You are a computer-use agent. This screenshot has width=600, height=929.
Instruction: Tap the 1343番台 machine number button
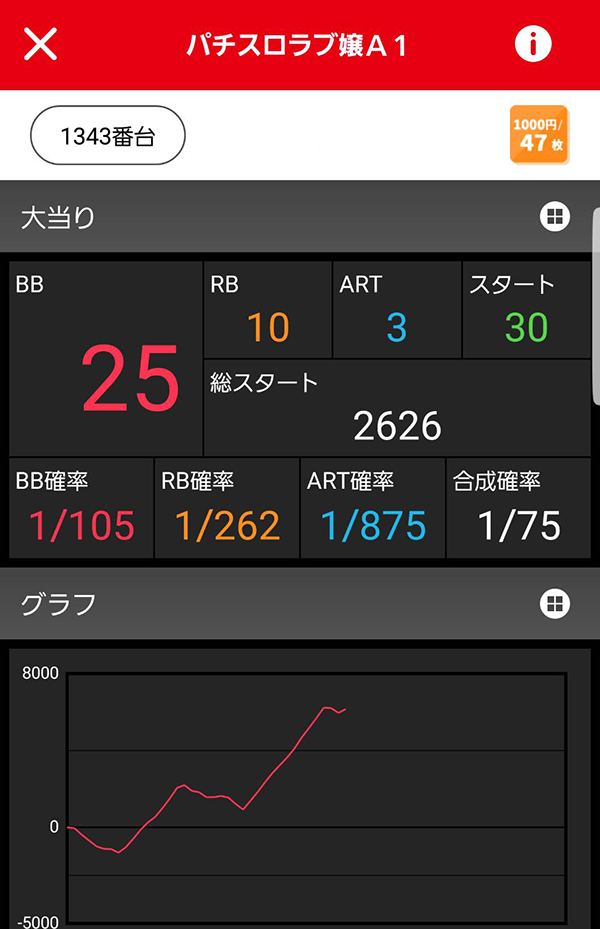[108, 137]
